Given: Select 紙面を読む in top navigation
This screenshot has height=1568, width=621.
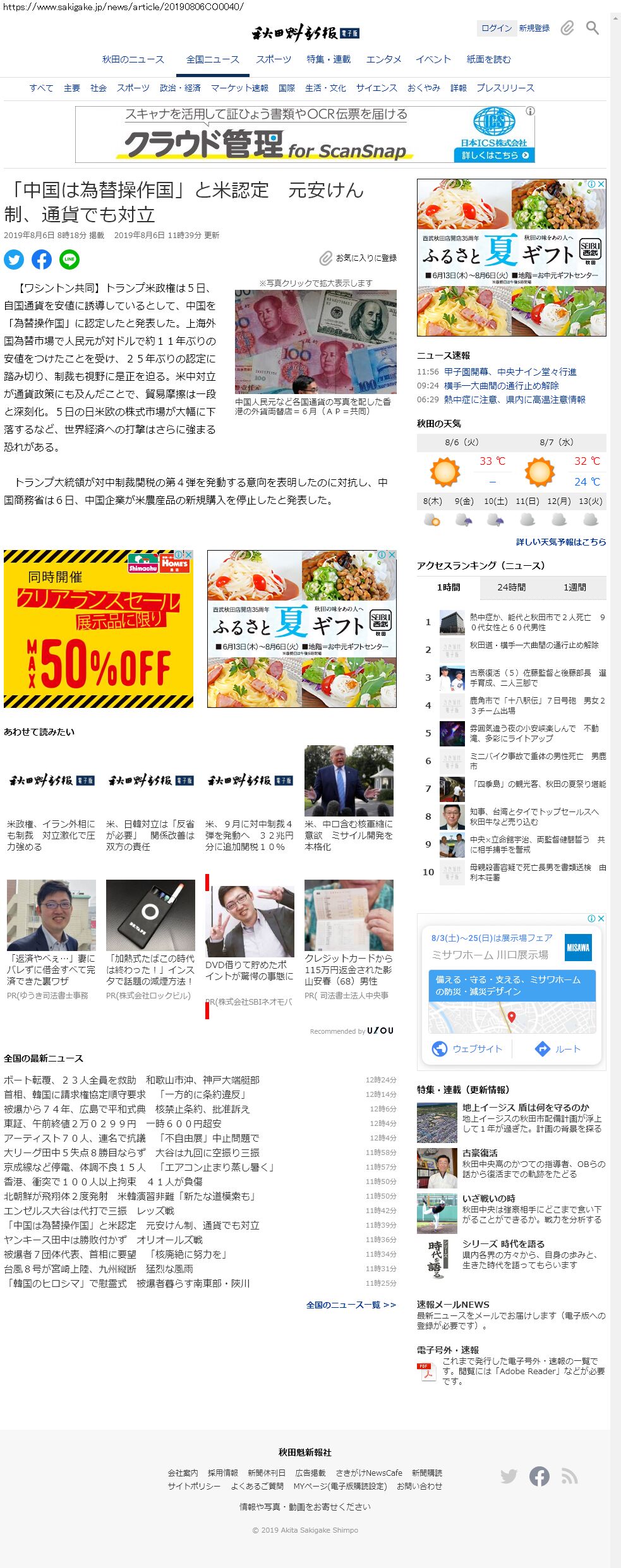Looking at the screenshot, I should tap(488, 59).
